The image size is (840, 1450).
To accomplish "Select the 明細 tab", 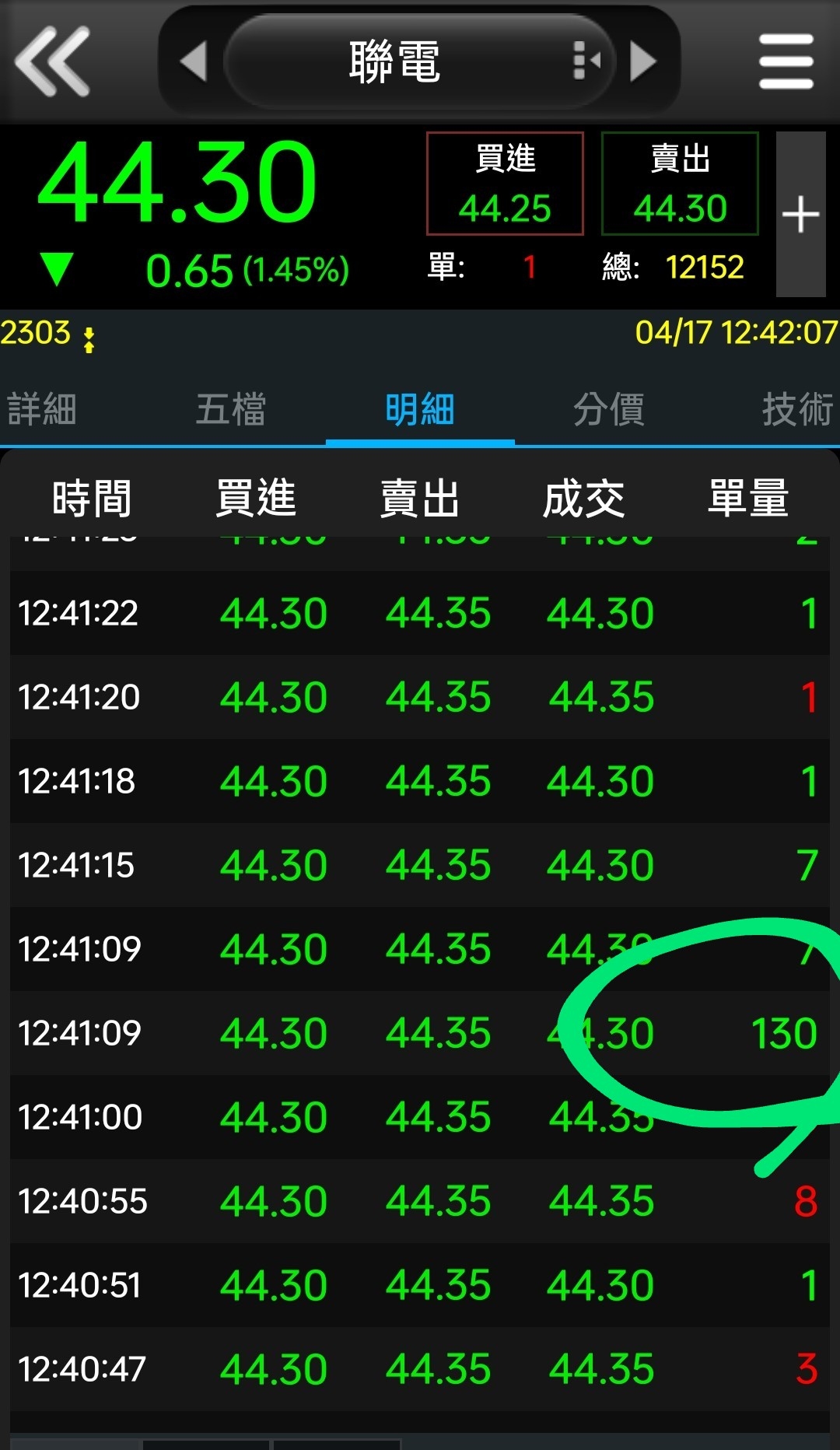I will pyautogui.click(x=420, y=409).
